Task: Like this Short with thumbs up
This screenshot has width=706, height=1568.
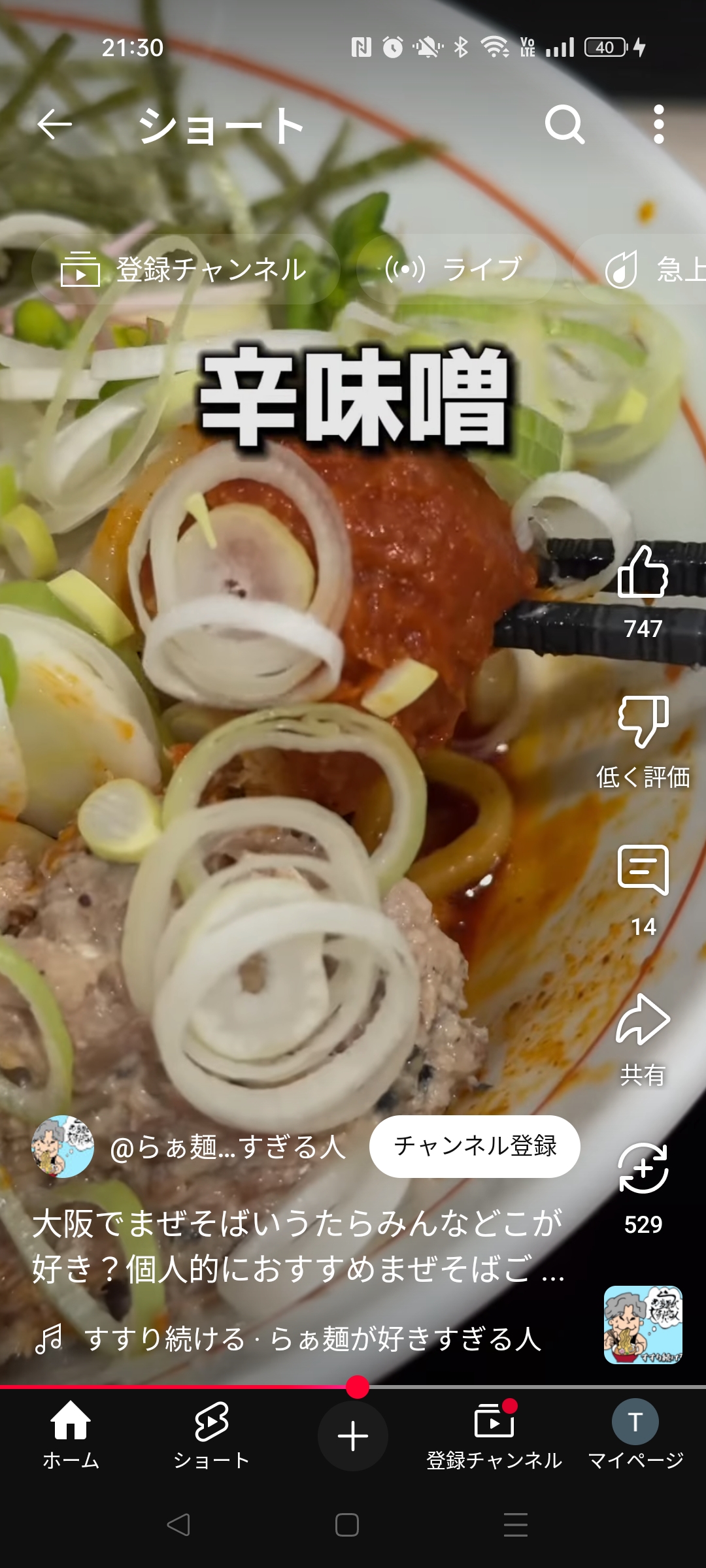Action: tap(643, 573)
